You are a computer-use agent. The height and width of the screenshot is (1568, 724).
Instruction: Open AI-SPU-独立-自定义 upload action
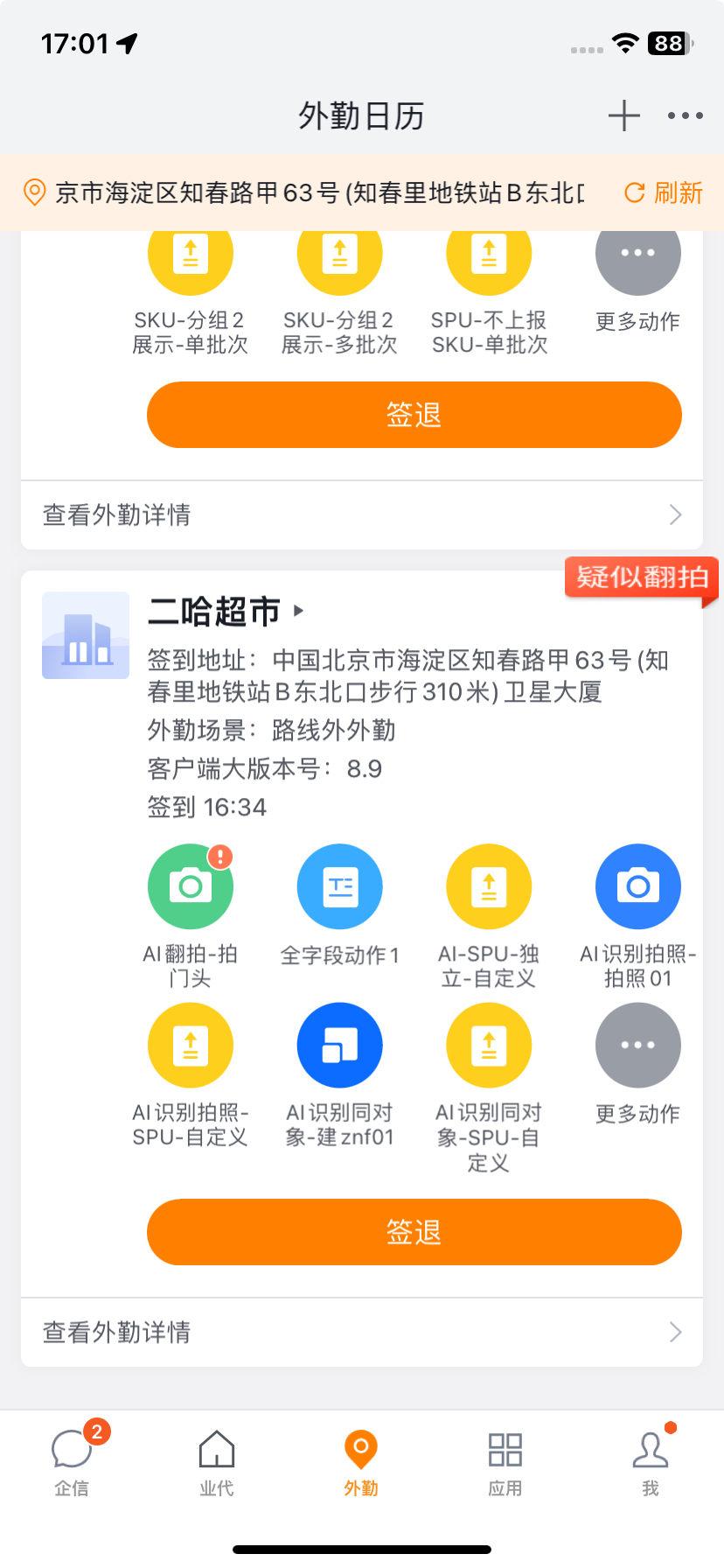[x=489, y=886]
